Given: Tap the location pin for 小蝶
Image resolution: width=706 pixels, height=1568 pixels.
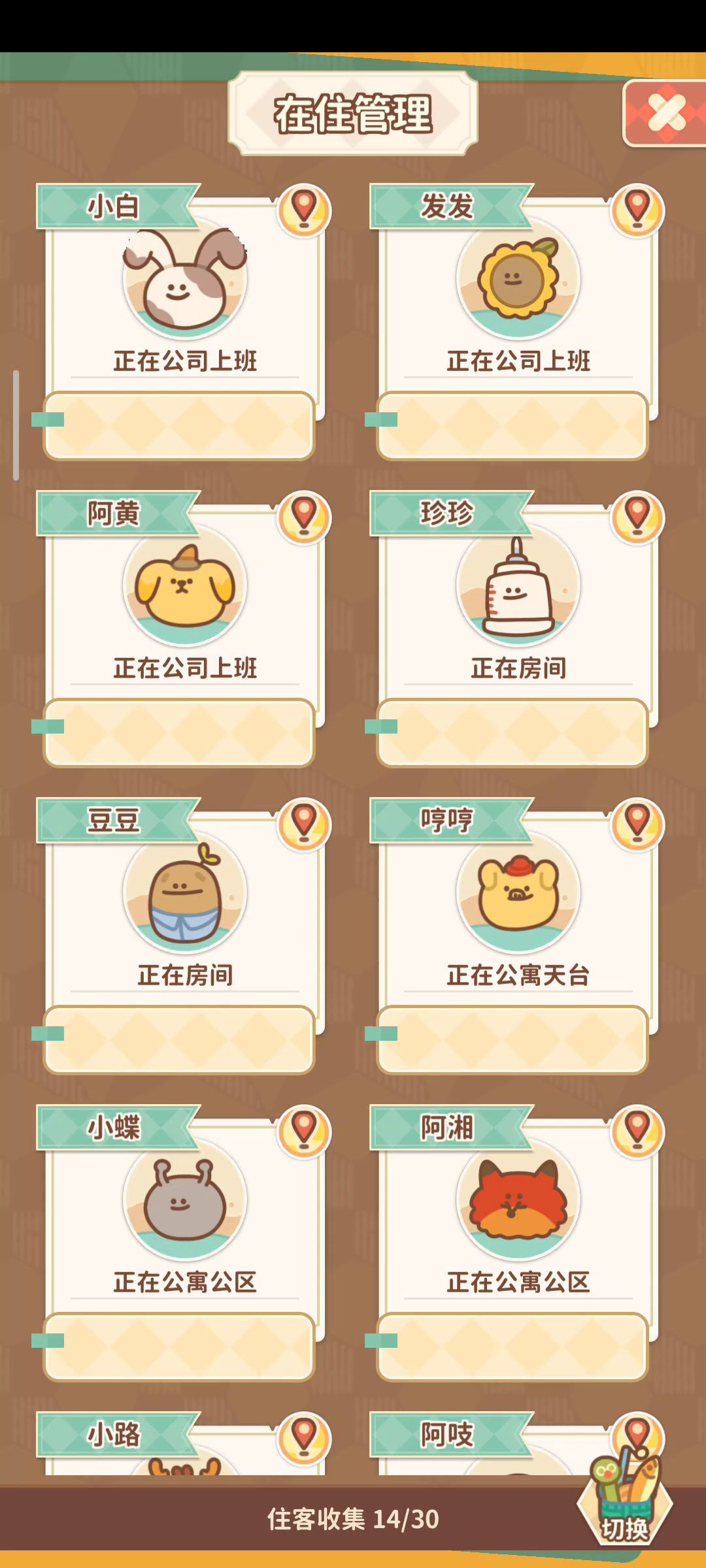Looking at the screenshot, I should point(304,1132).
